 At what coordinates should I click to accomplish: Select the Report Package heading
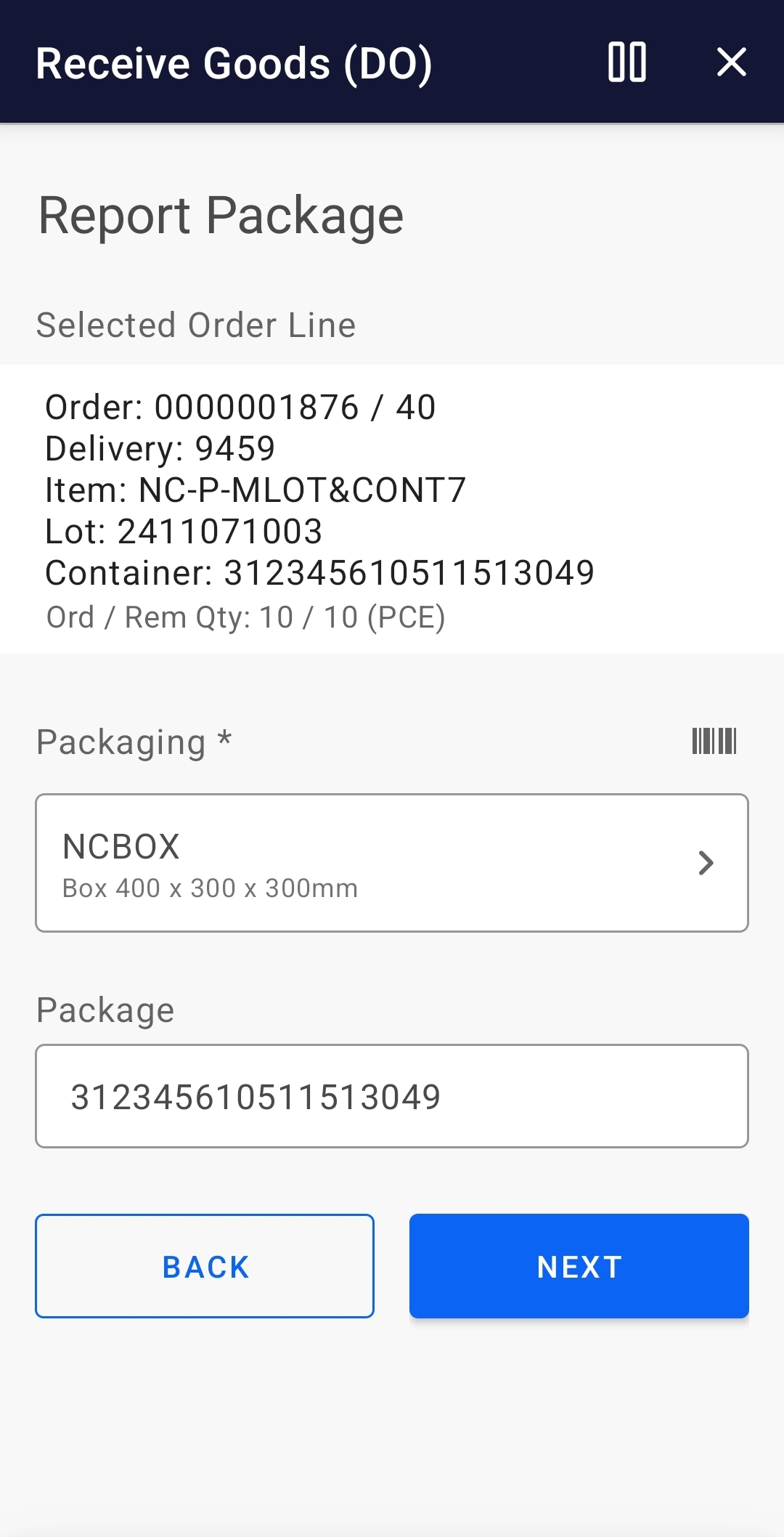(220, 214)
